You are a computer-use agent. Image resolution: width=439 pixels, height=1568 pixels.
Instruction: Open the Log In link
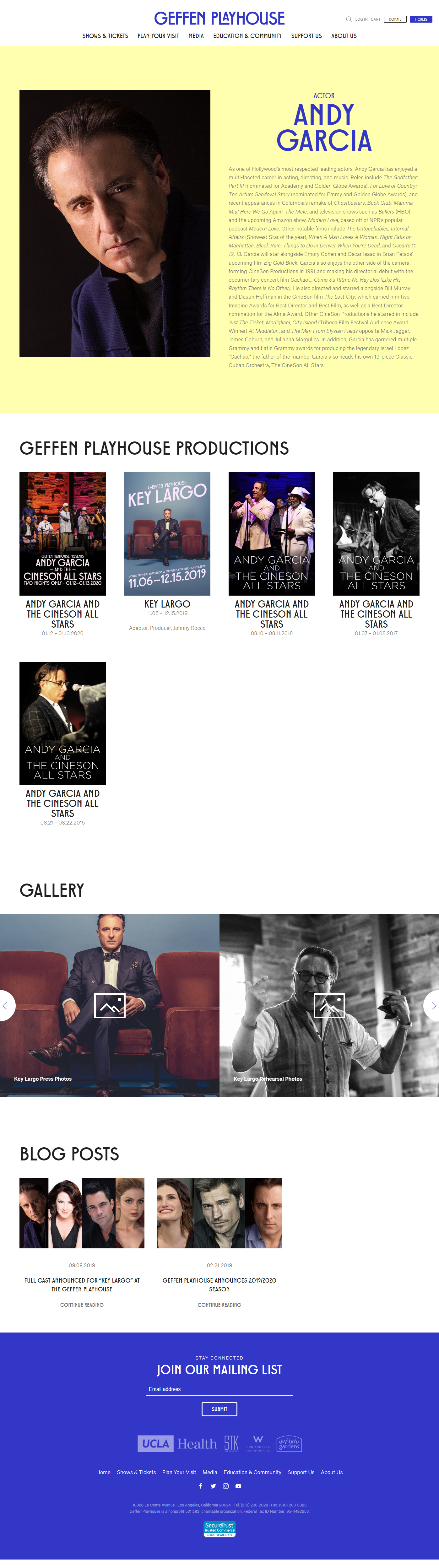pos(361,19)
